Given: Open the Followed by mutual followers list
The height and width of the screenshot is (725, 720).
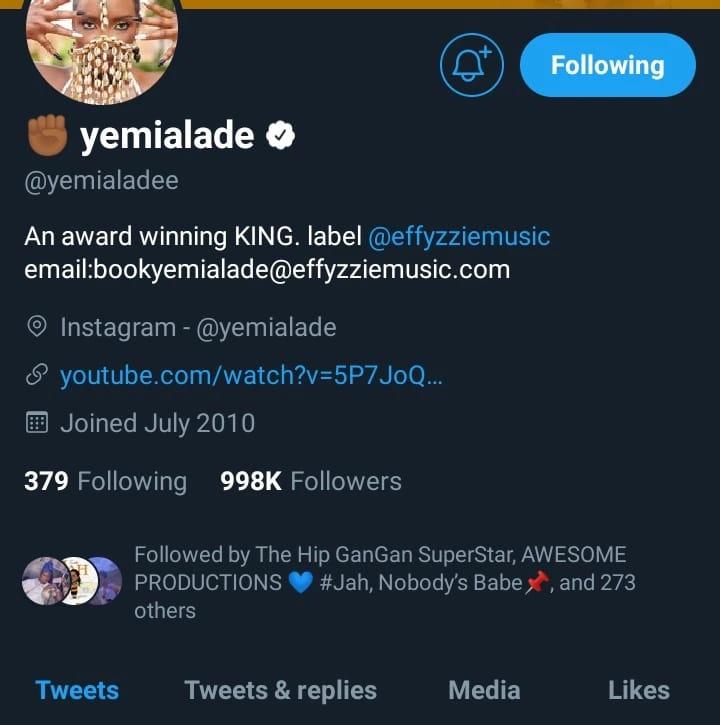Looking at the screenshot, I should click(380, 582).
